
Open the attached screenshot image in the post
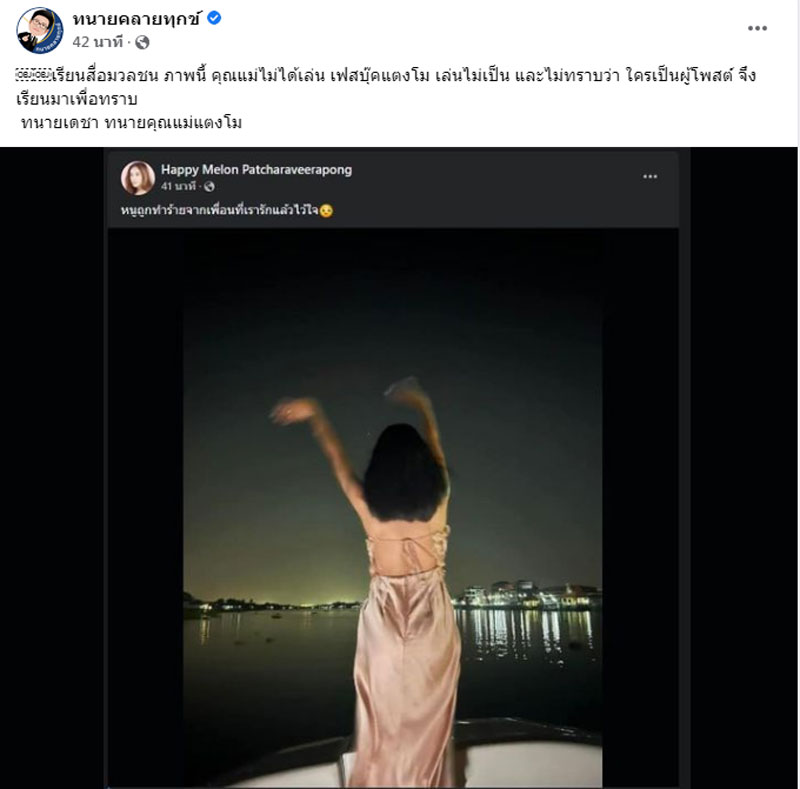[x=393, y=468]
